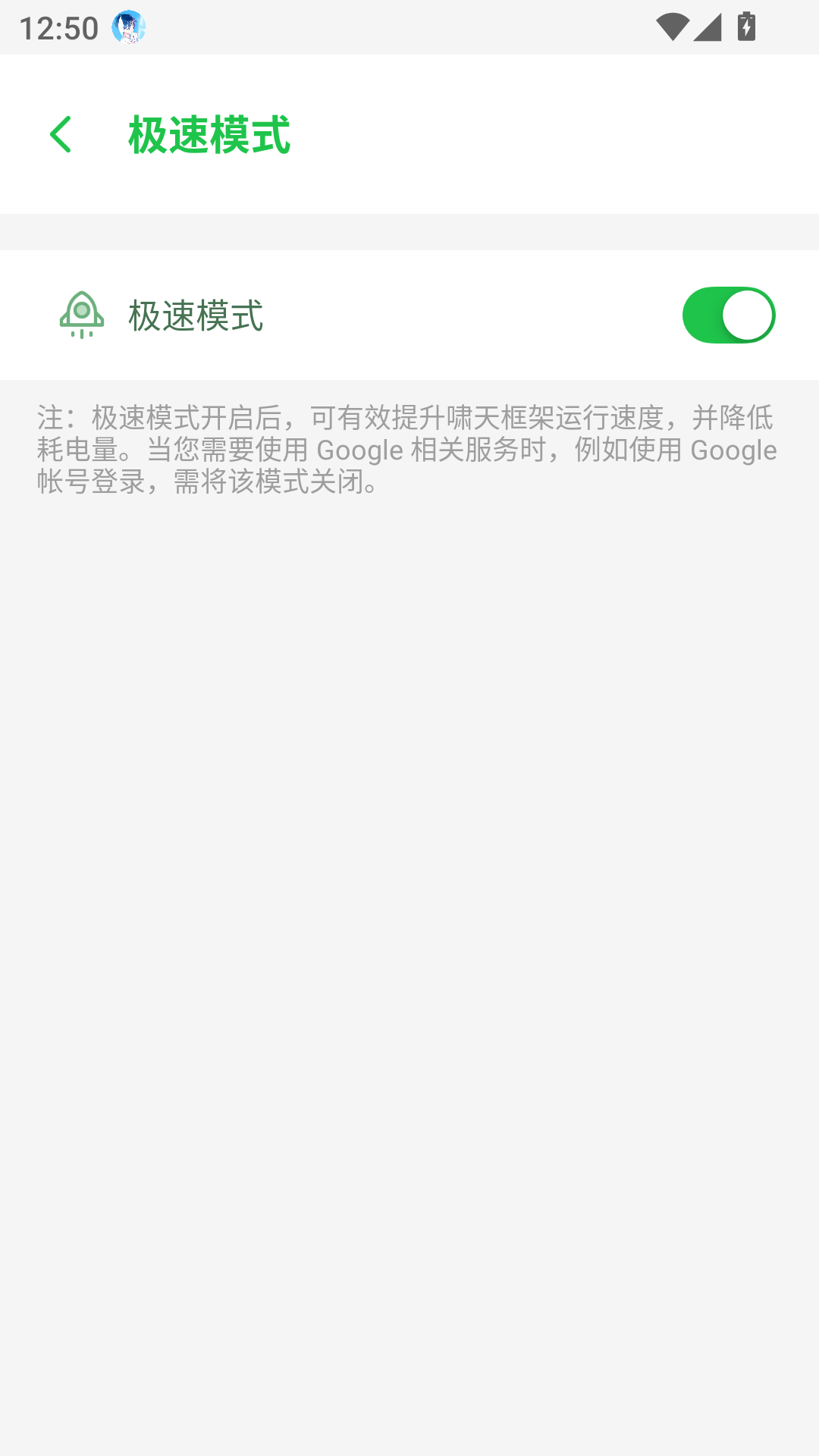Turn the green switch off
The height and width of the screenshot is (1456, 819).
point(730,314)
